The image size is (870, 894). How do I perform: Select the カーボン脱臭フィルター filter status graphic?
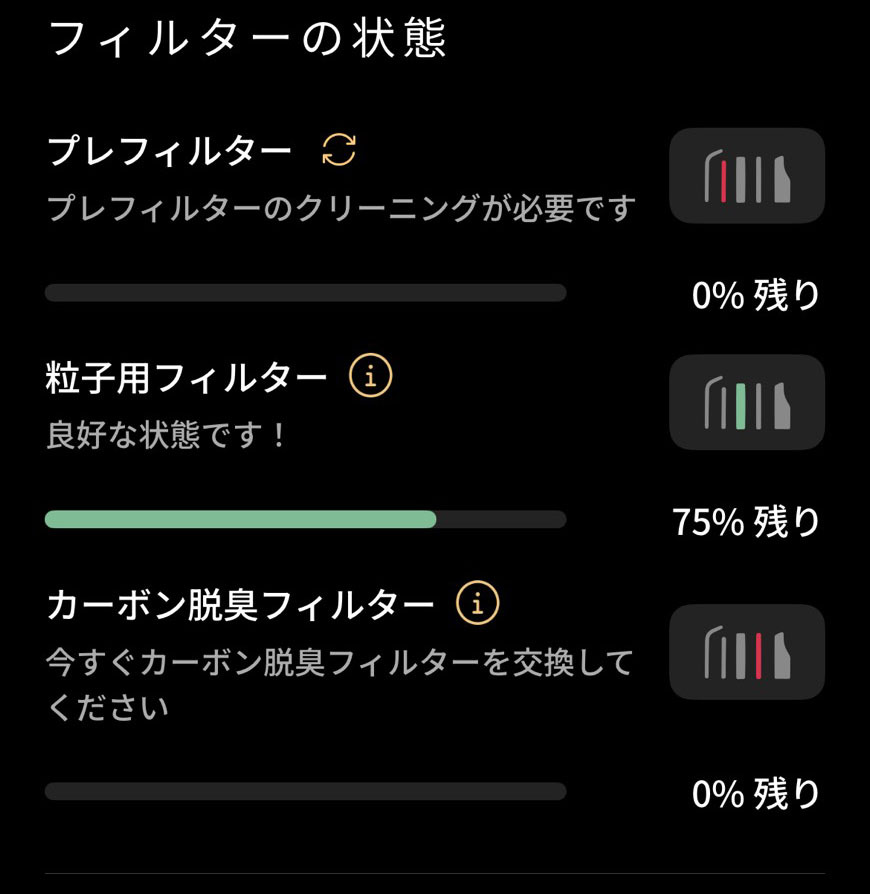point(747,652)
